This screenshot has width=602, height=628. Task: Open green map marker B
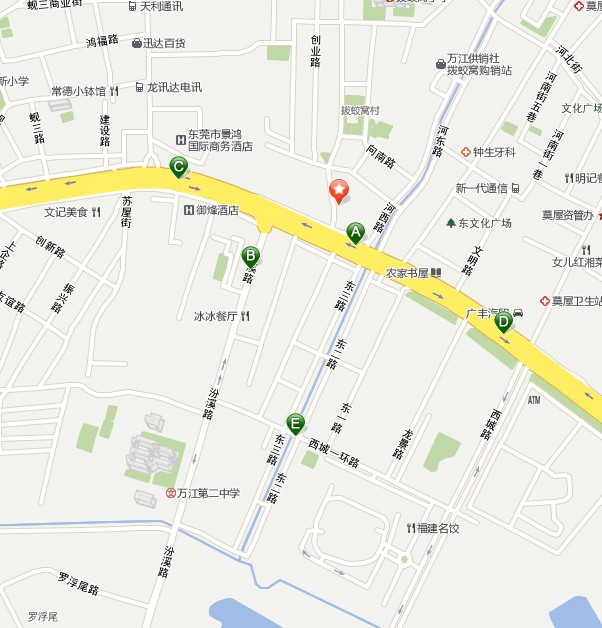[x=250, y=256]
